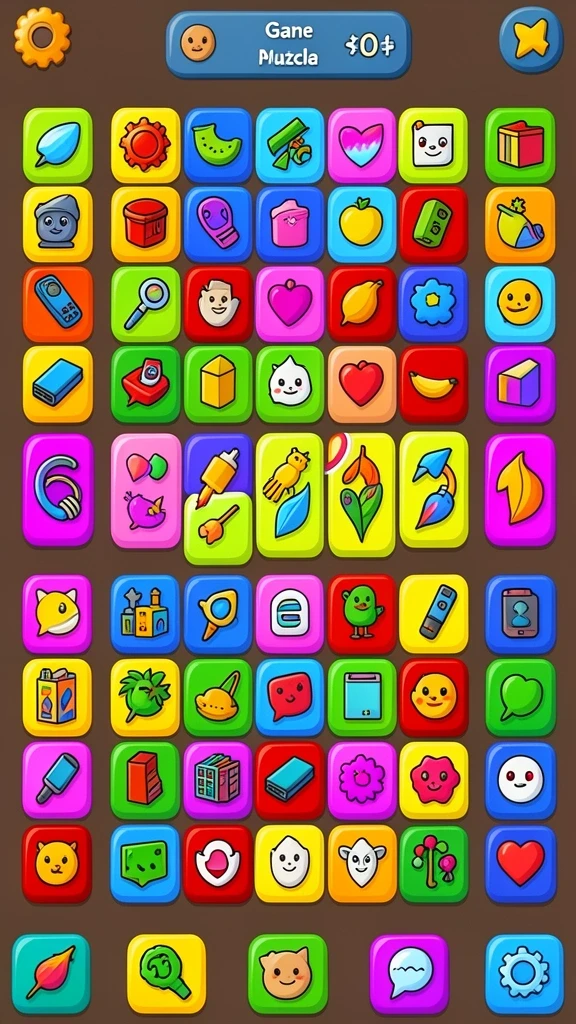The image size is (576, 1024).
Task: Open the green magnifier in the bottom bar
Action: click(167, 973)
